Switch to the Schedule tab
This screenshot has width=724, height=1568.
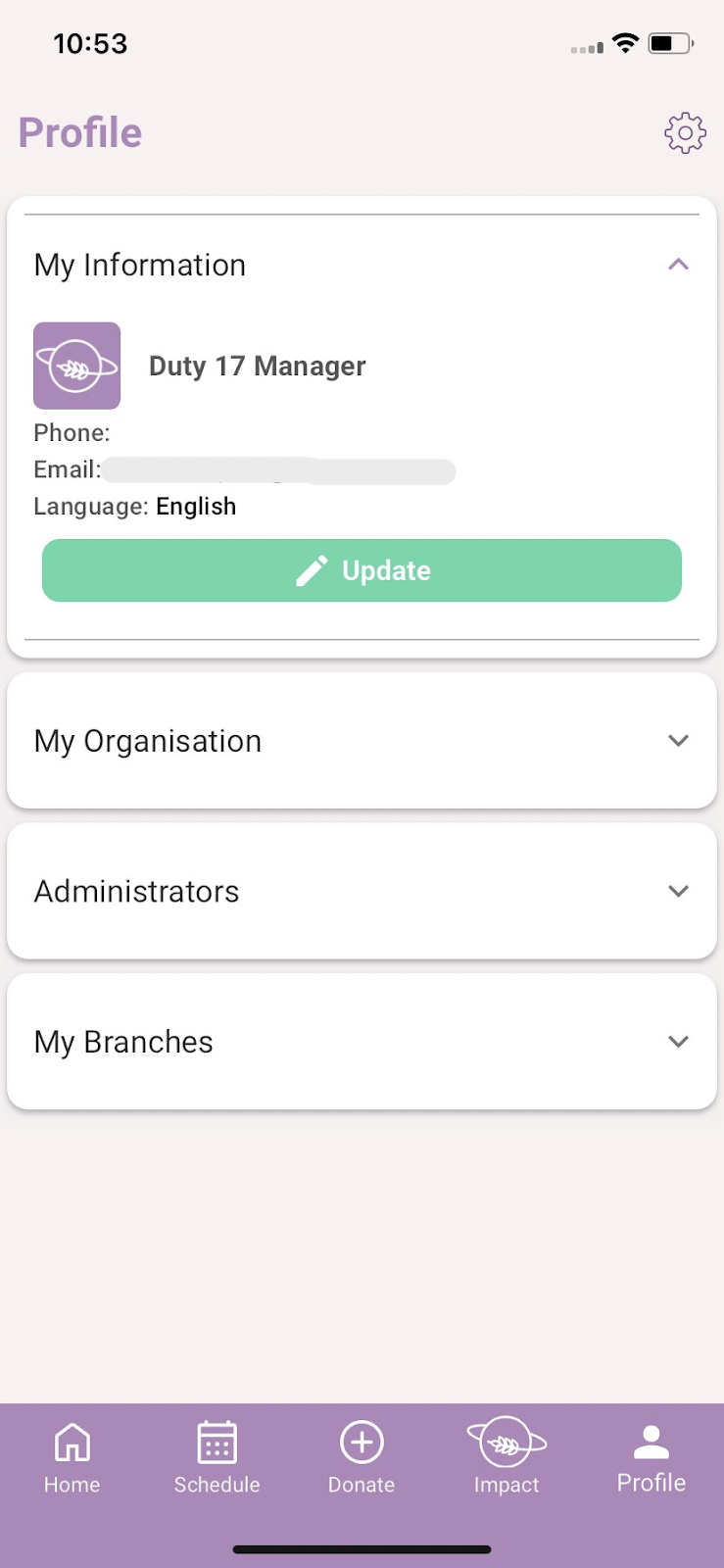[x=217, y=1458]
